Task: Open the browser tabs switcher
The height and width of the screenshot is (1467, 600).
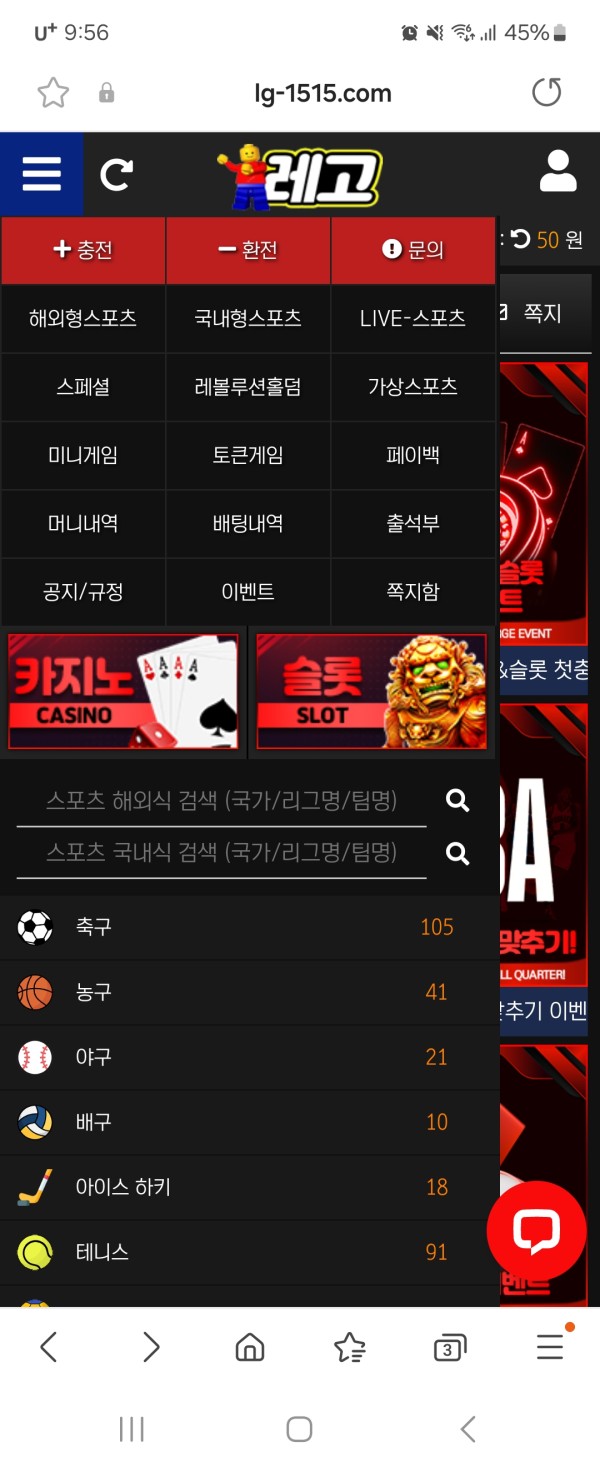Action: (450, 1348)
